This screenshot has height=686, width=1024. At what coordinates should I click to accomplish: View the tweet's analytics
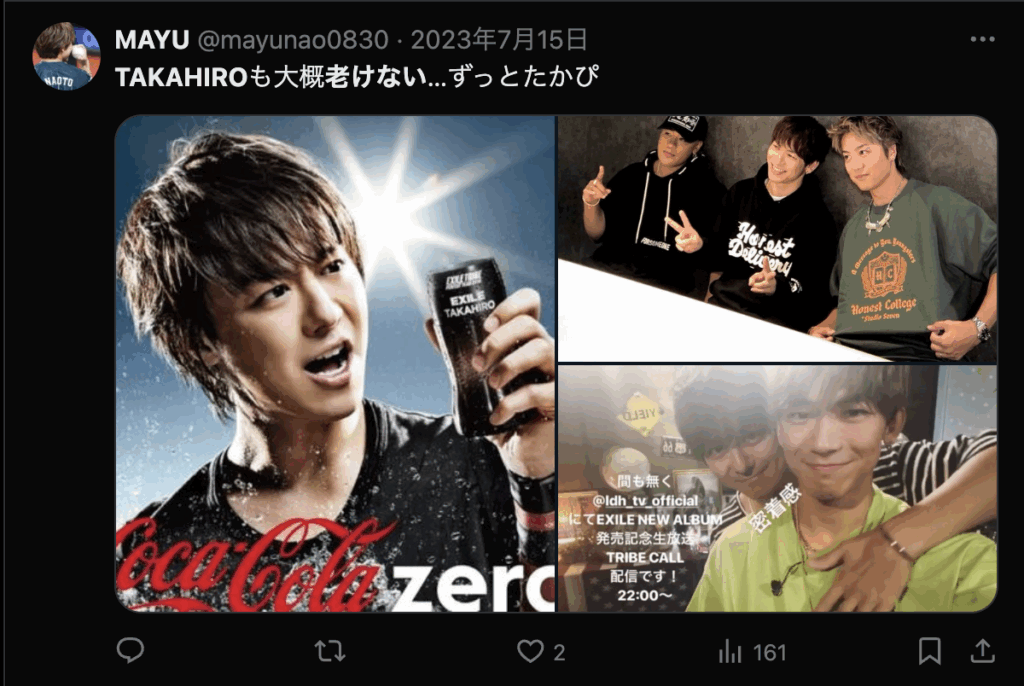[x=752, y=652]
